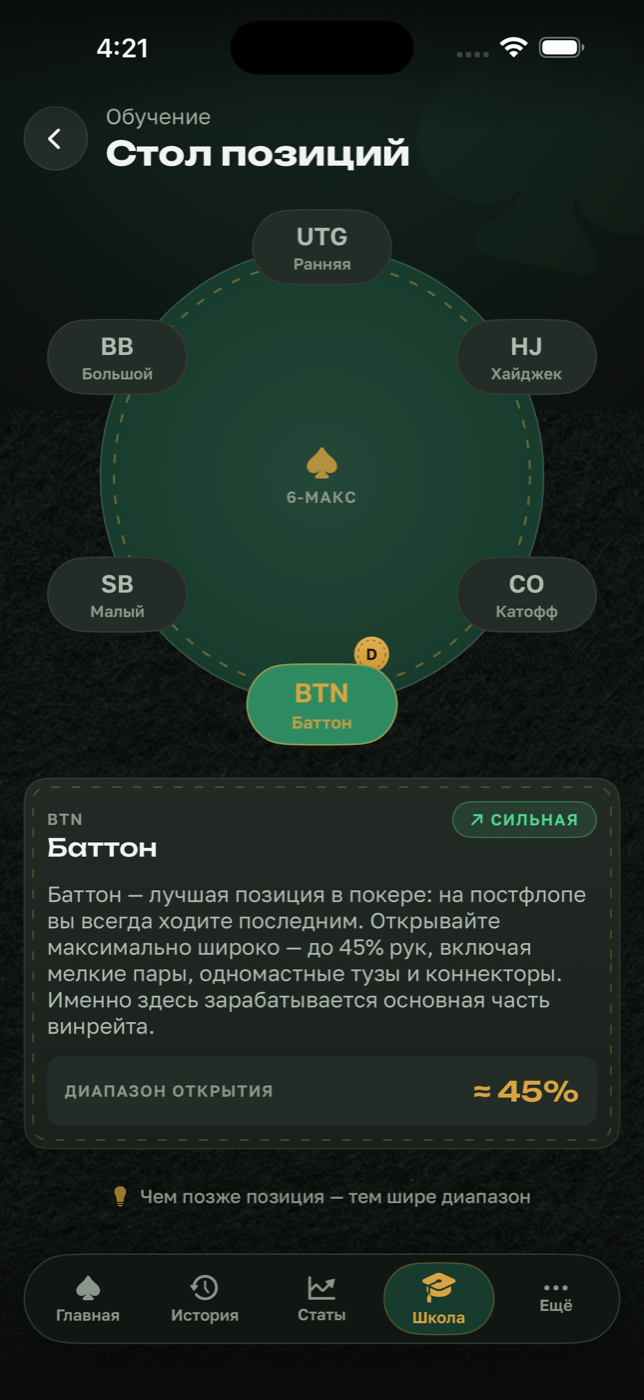Switch to the Статы tab
The height and width of the screenshot is (1400, 644).
[322, 1299]
